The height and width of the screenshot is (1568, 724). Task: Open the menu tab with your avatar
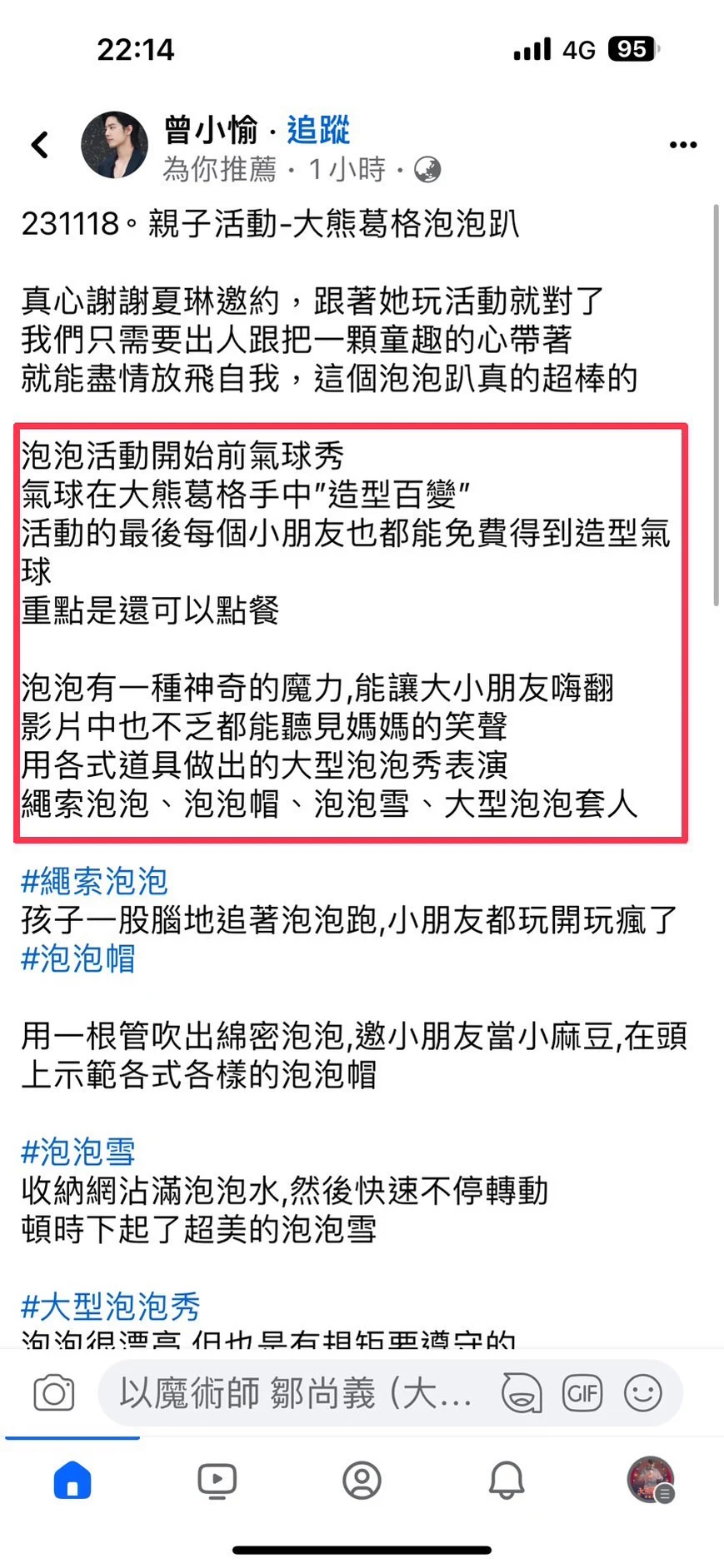point(651,1481)
